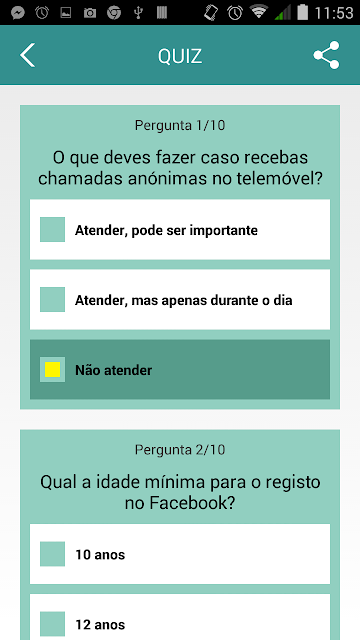Pick '10 anos' for Facebook age question

click(x=180, y=554)
